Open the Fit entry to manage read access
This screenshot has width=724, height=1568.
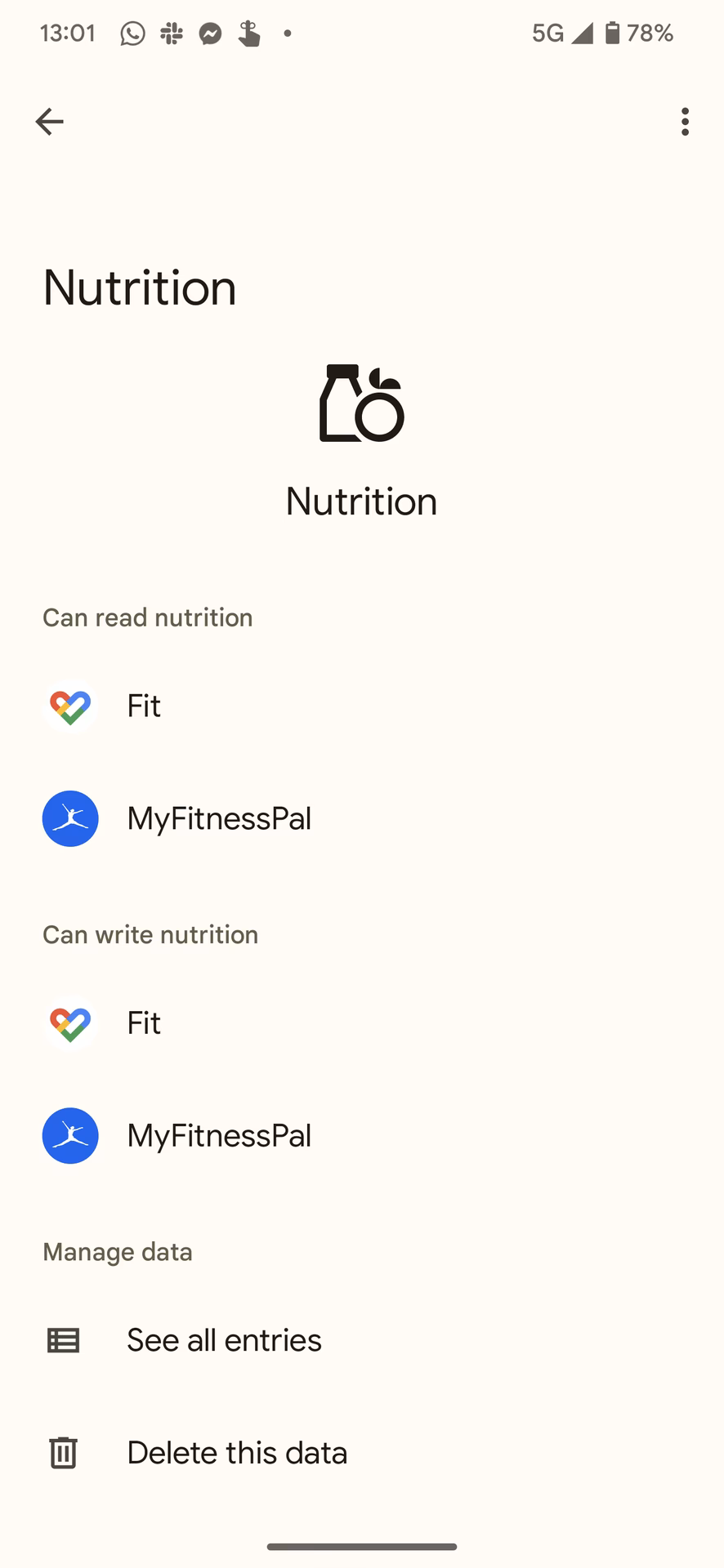click(x=143, y=706)
